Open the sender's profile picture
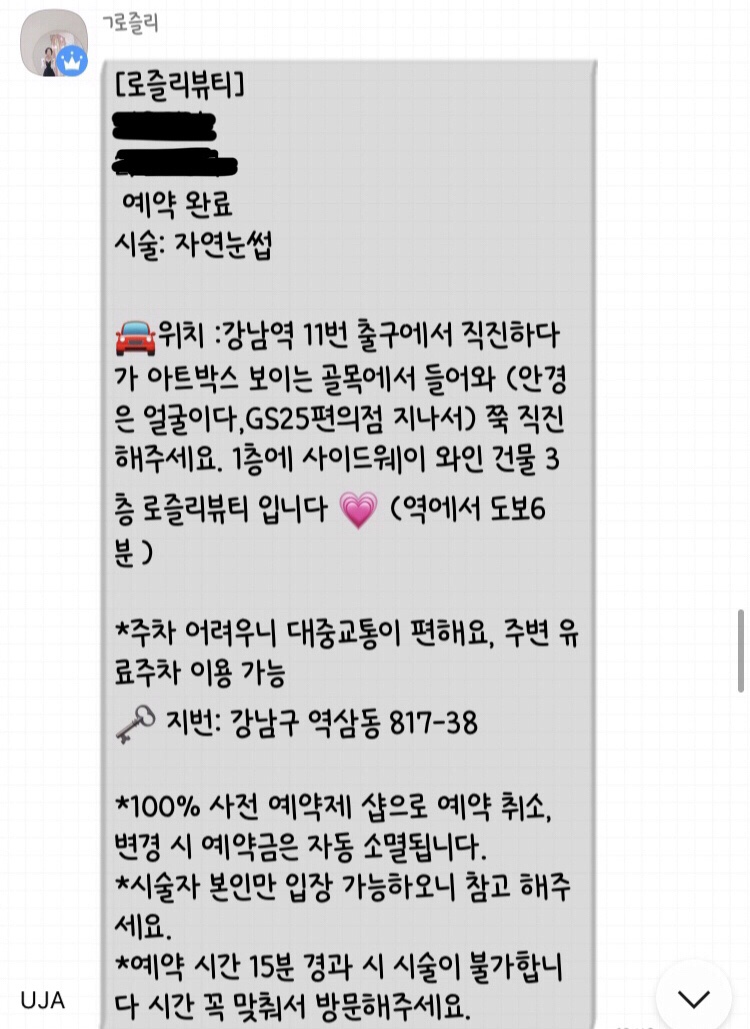The image size is (750, 1029). [54, 43]
